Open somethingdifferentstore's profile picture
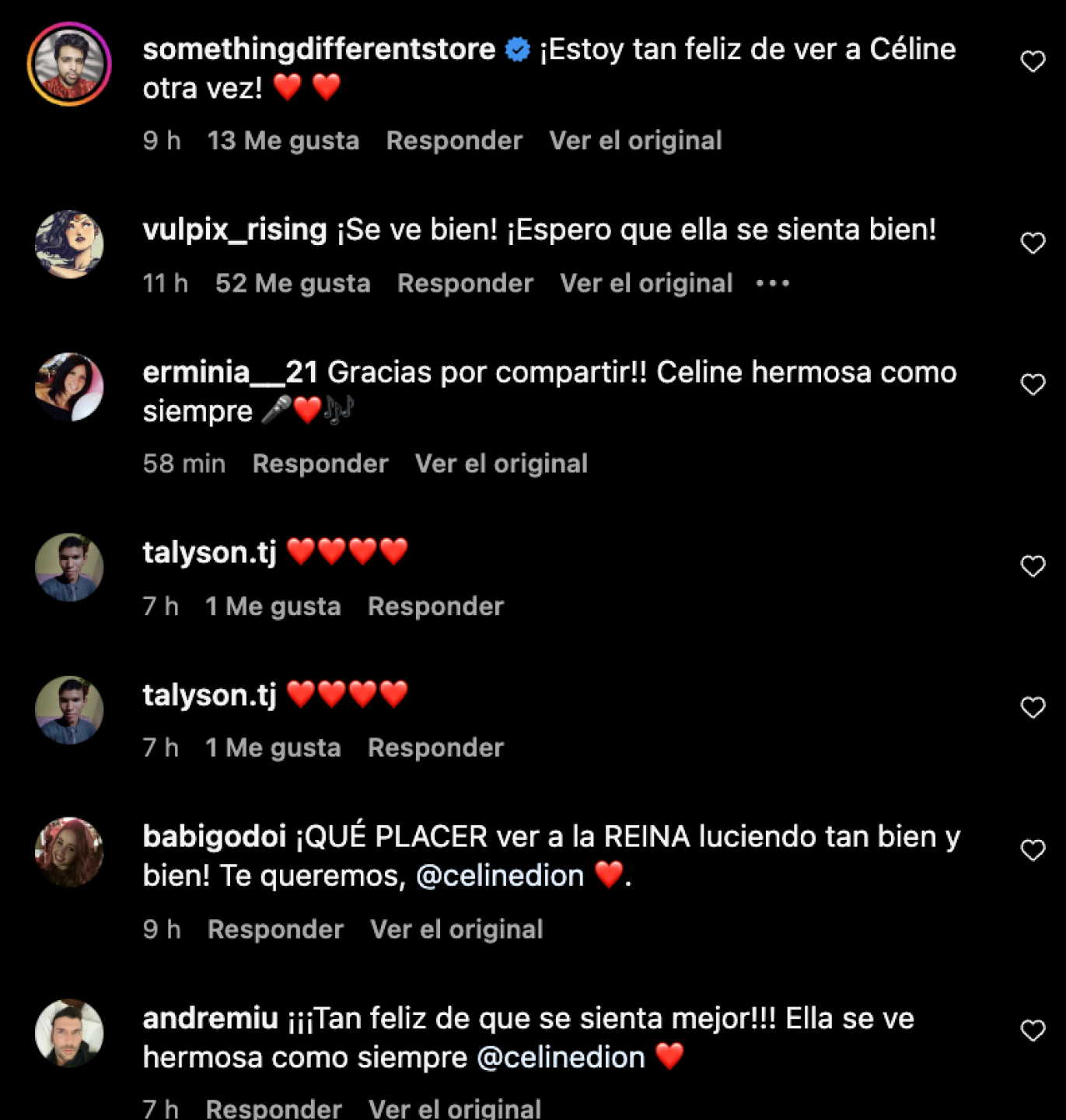Image resolution: width=1066 pixels, height=1120 pixels. coord(69,65)
